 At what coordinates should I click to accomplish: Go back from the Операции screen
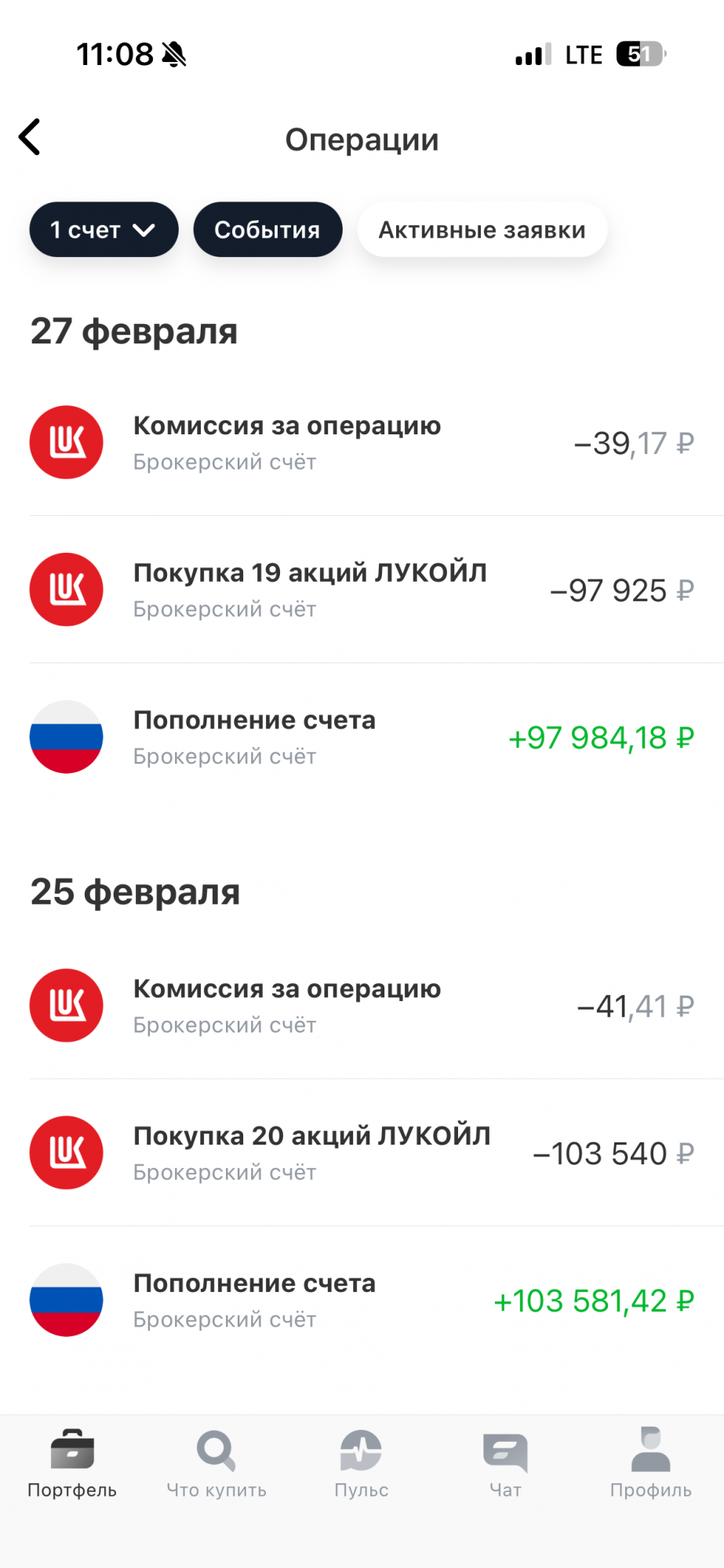pyautogui.click(x=30, y=138)
